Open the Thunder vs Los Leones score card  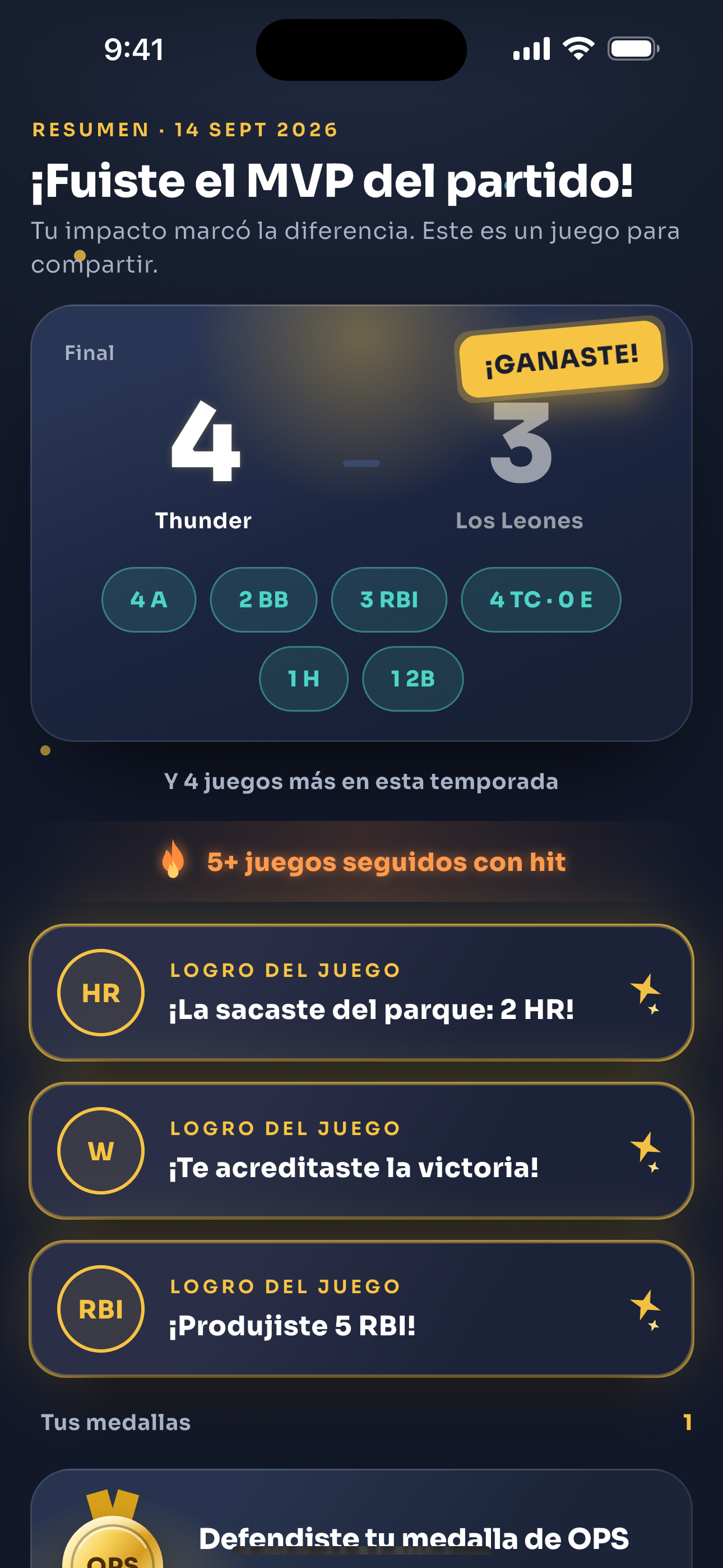point(361,523)
